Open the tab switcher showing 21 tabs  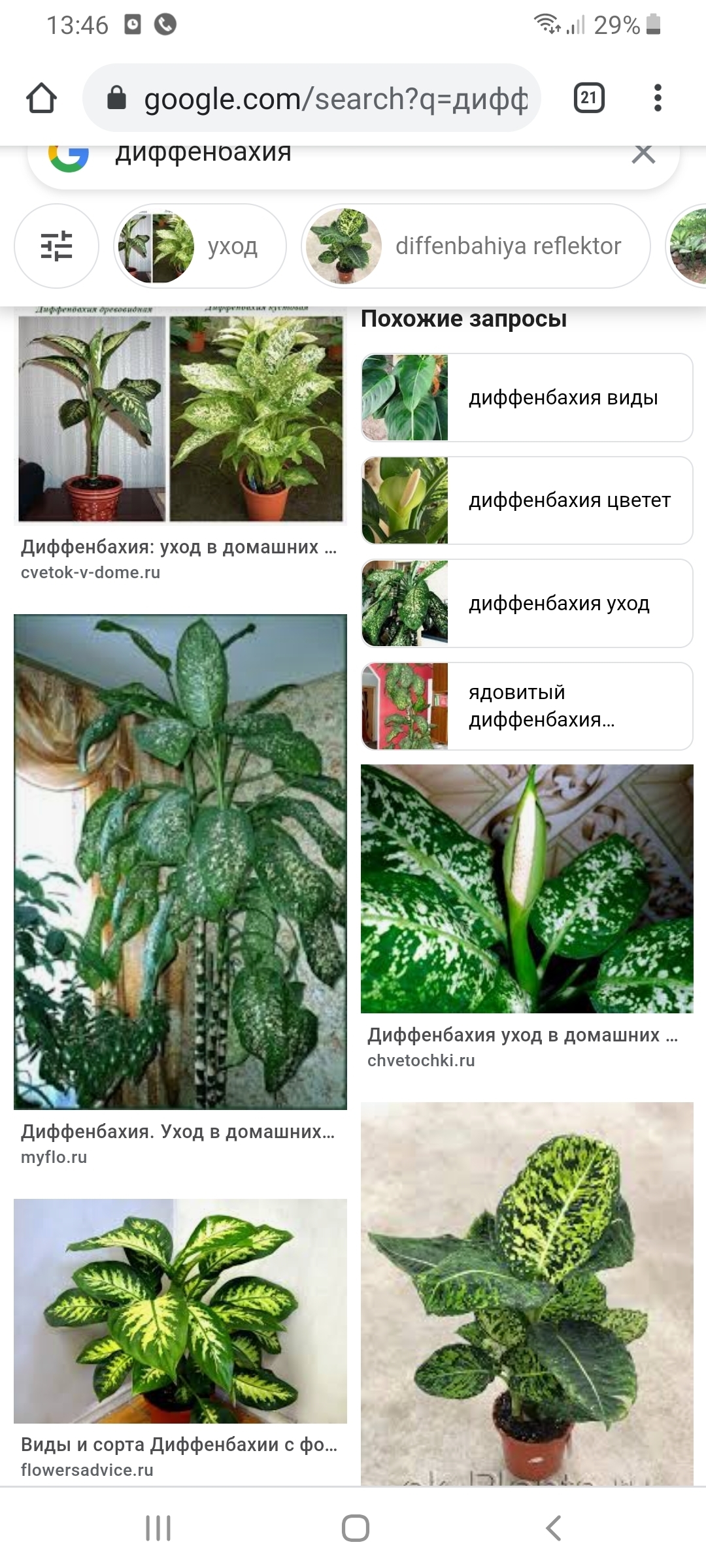click(x=588, y=98)
